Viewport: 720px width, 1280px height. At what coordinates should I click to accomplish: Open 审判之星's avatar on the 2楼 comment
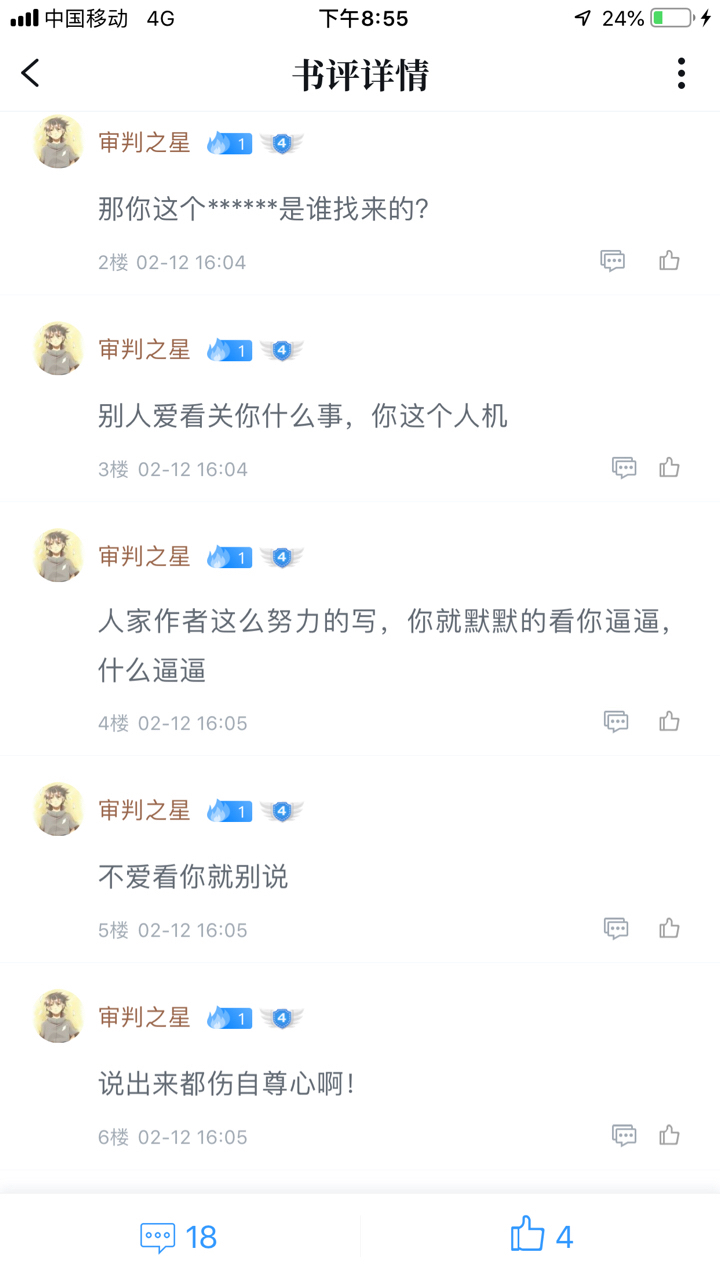pos(59,141)
